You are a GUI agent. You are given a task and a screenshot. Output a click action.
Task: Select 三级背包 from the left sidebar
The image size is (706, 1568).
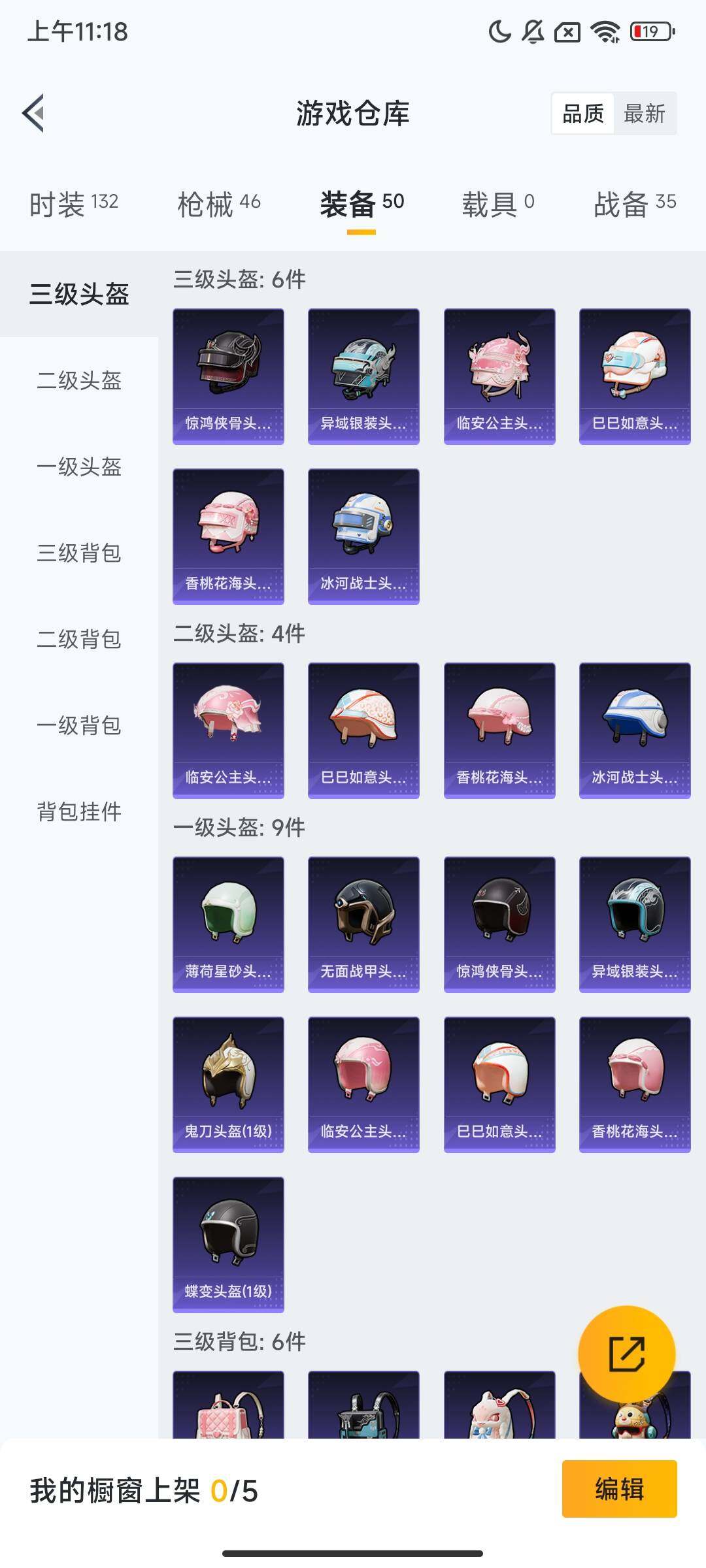[78, 553]
